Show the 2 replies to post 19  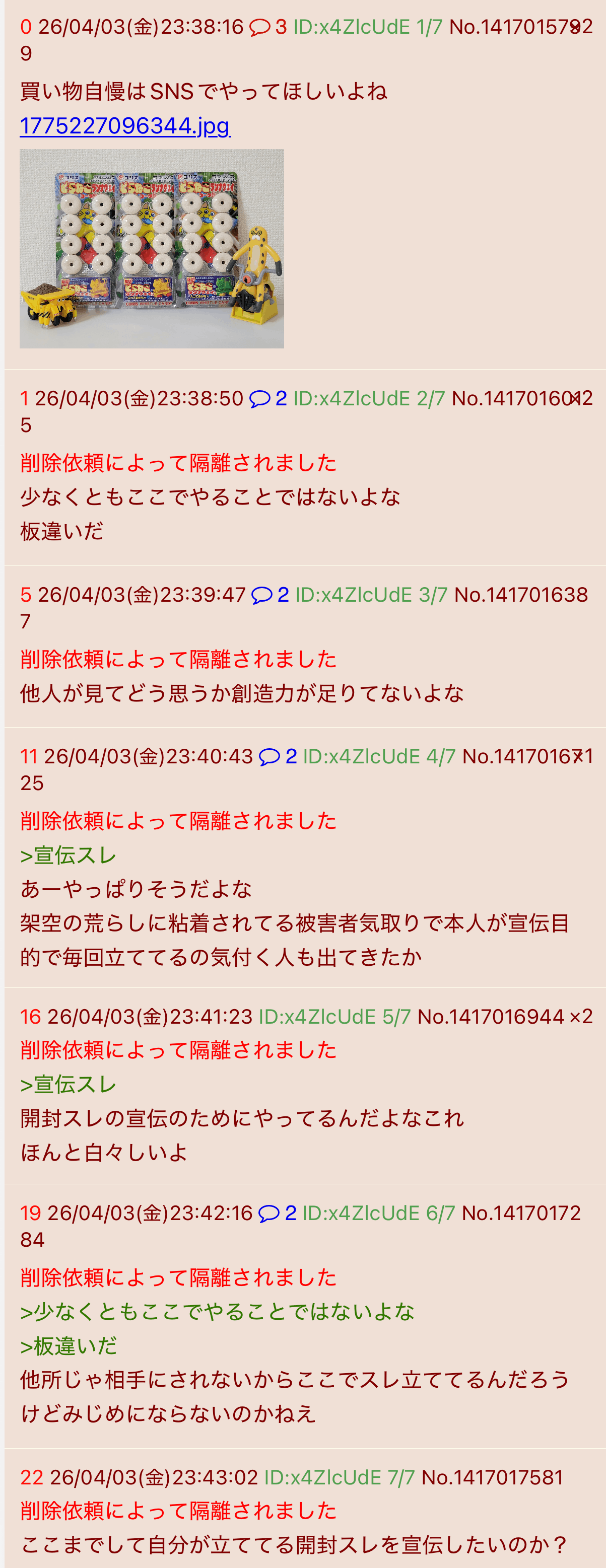coord(278,1213)
